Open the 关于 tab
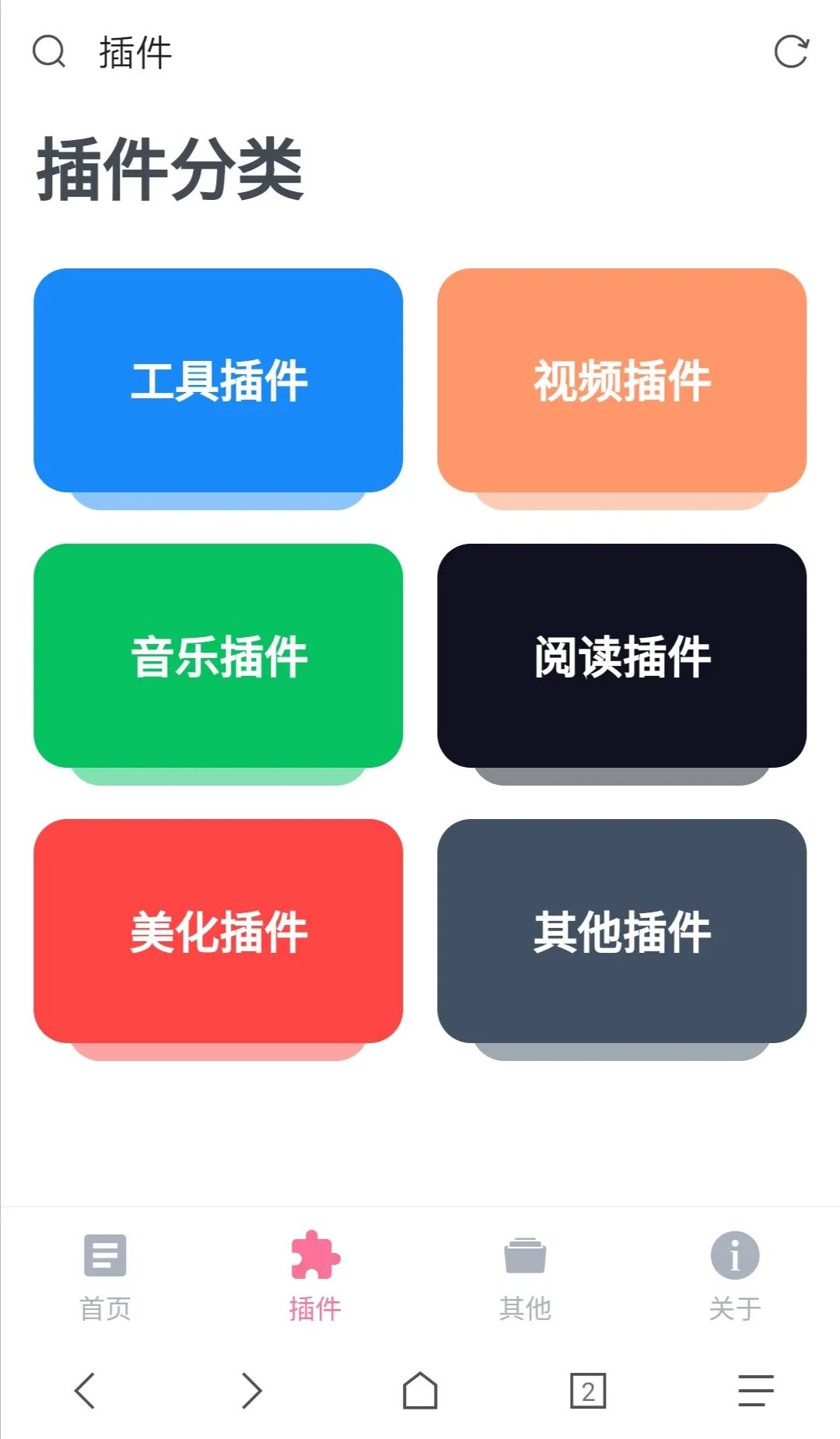Screen dimensions: 840x1439 (x=735, y=1276)
